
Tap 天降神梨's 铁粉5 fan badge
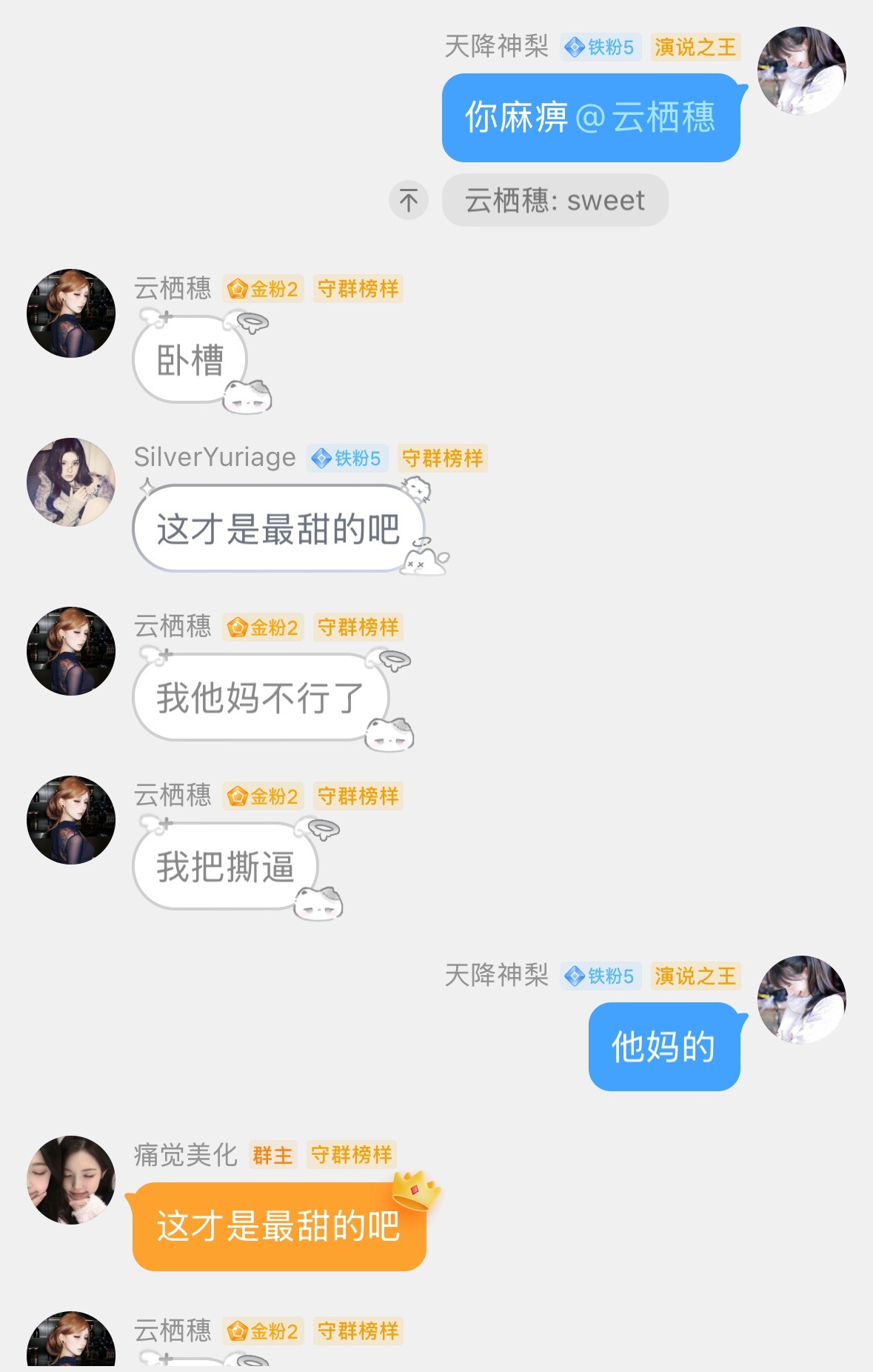click(600, 48)
